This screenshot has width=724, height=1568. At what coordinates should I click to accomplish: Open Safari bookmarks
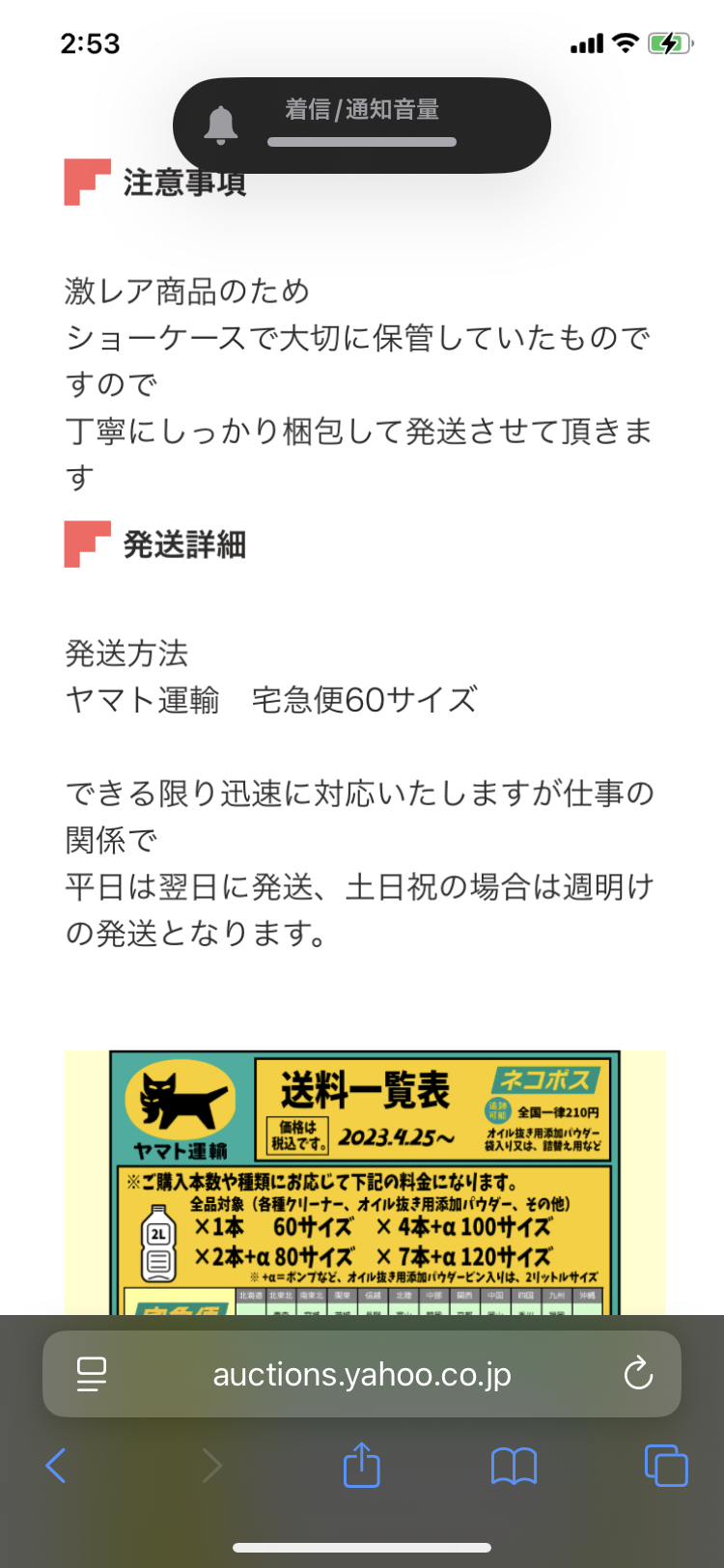coord(514,1466)
